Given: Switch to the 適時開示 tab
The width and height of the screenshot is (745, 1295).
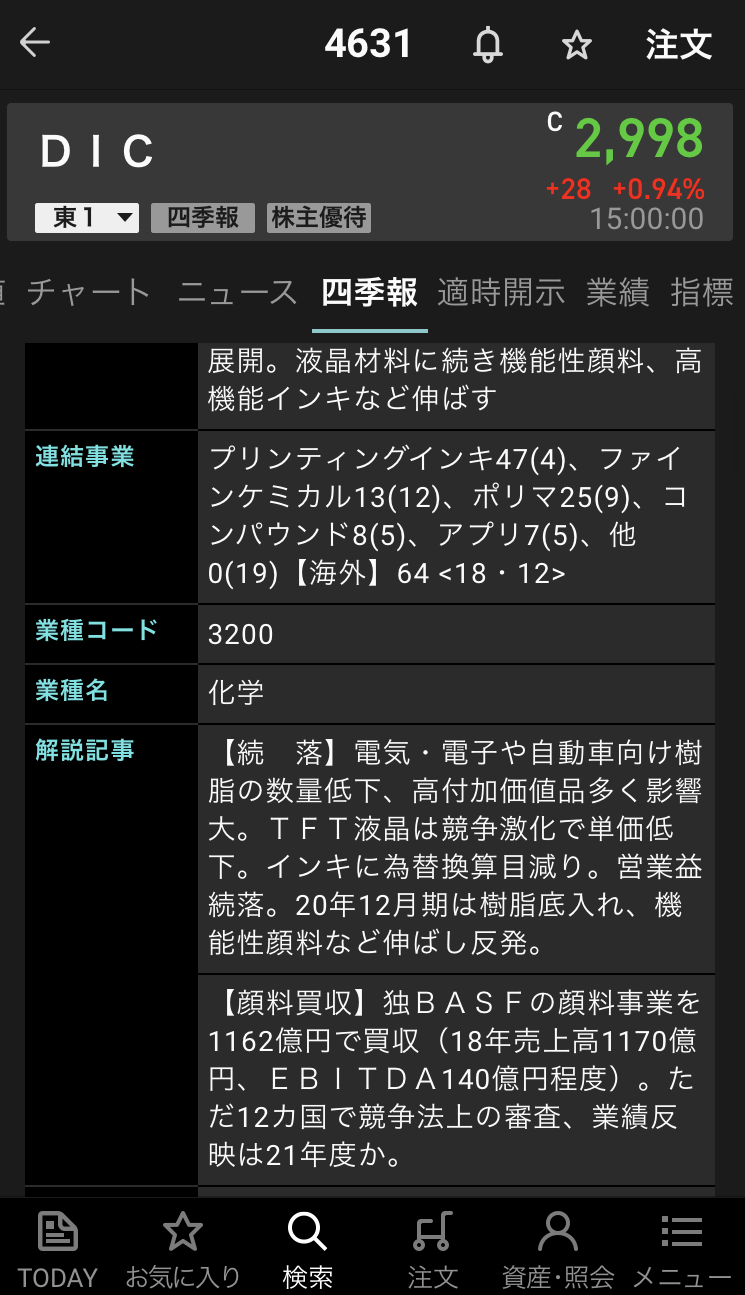Looking at the screenshot, I should coord(501,292).
